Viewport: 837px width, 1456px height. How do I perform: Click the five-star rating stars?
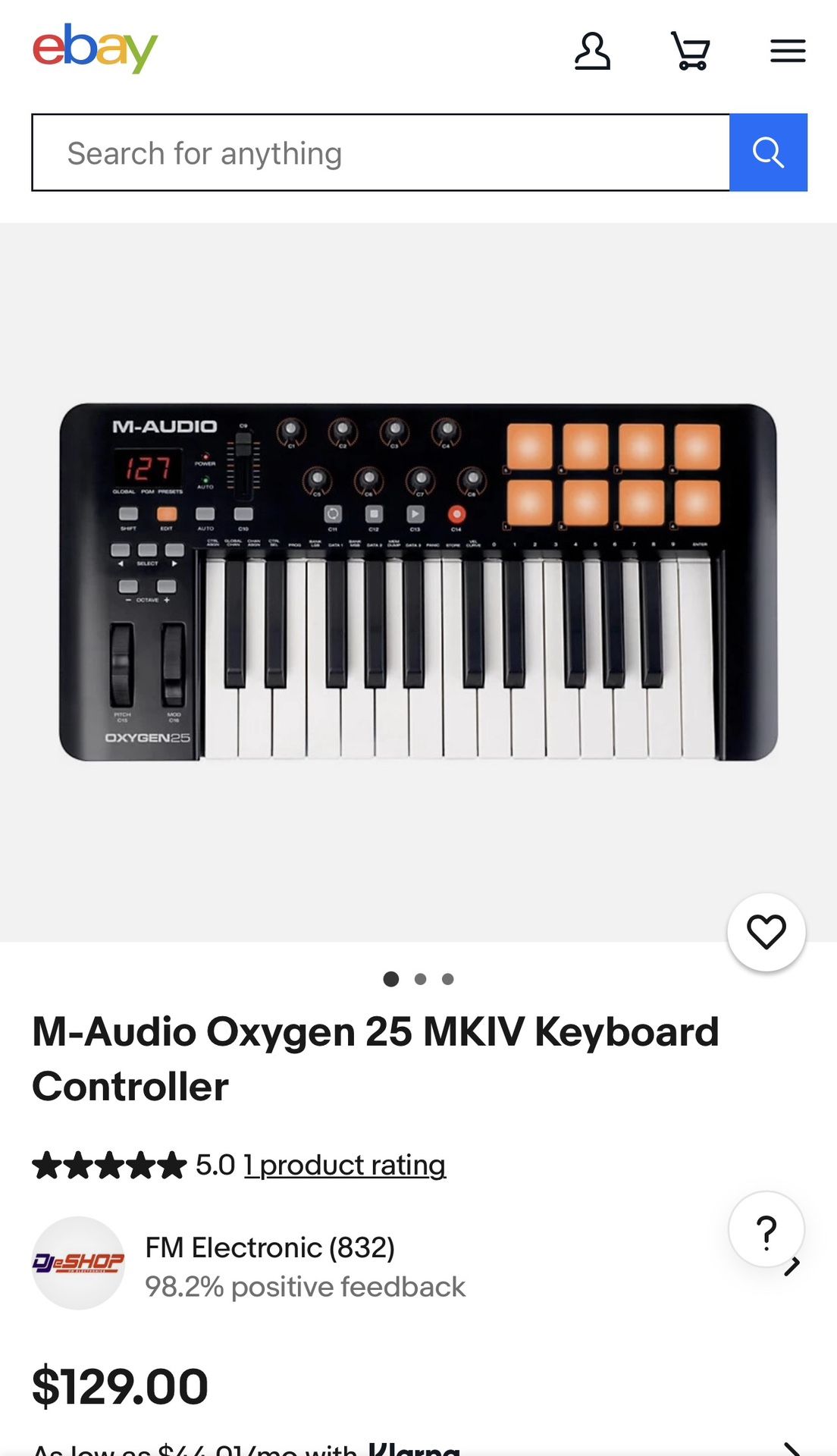(x=106, y=1165)
